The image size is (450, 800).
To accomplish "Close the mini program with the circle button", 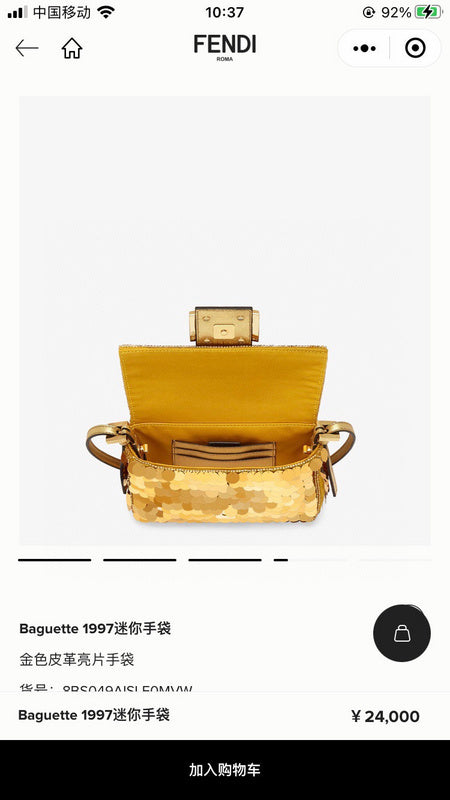I will (x=415, y=48).
